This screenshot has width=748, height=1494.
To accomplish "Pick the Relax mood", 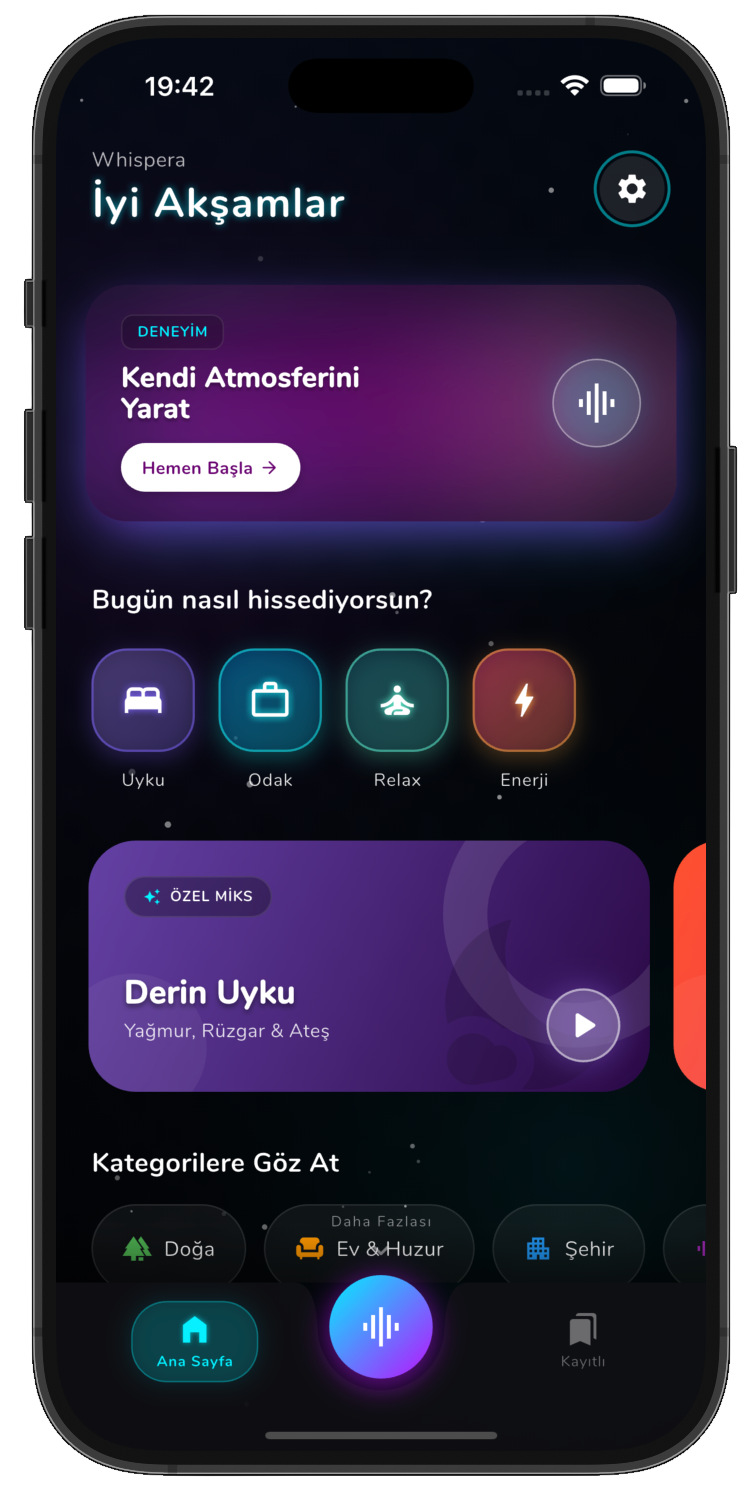I will pyautogui.click(x=397, y=700).
